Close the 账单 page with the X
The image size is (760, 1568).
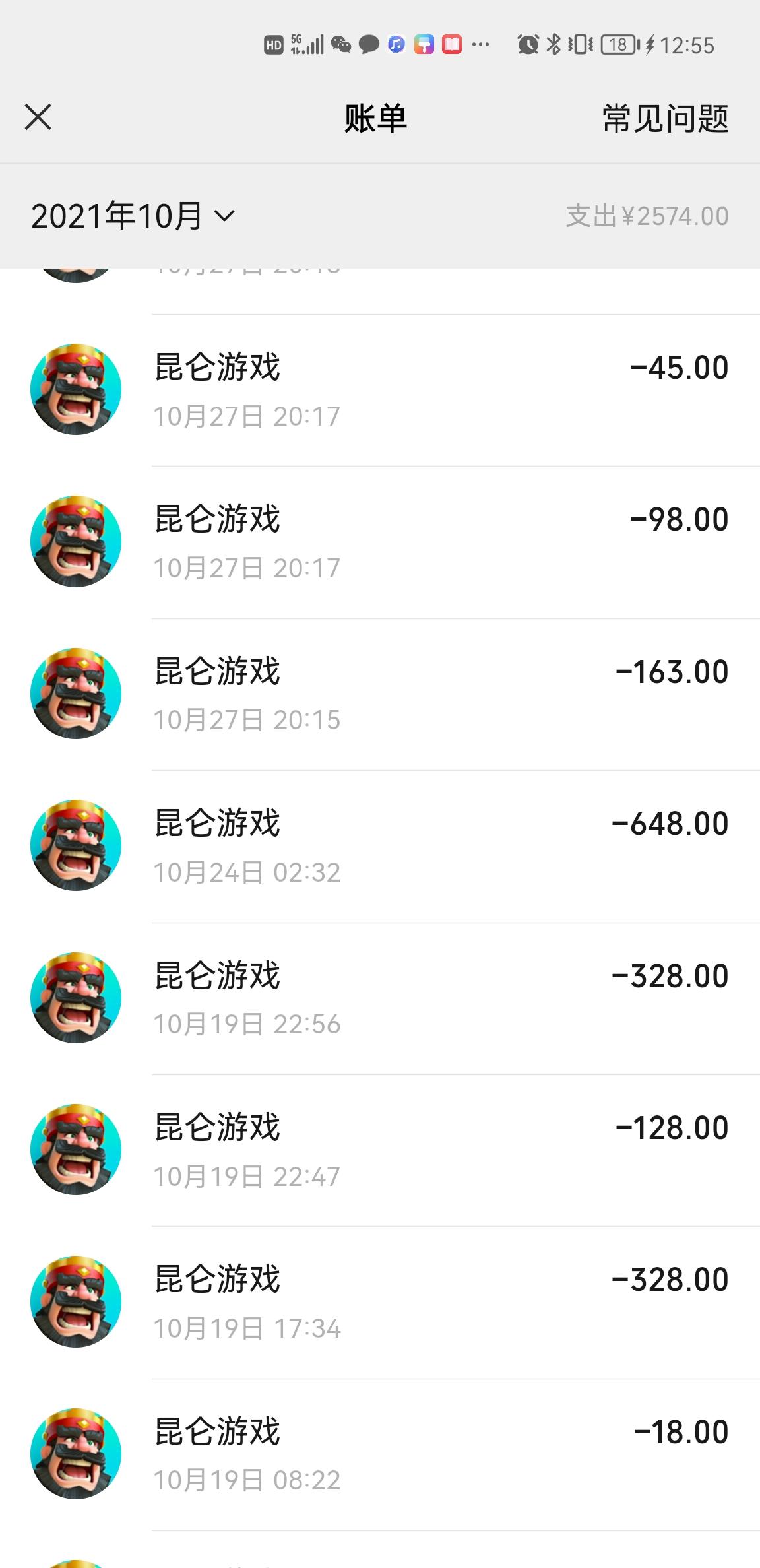click(38, 119)
